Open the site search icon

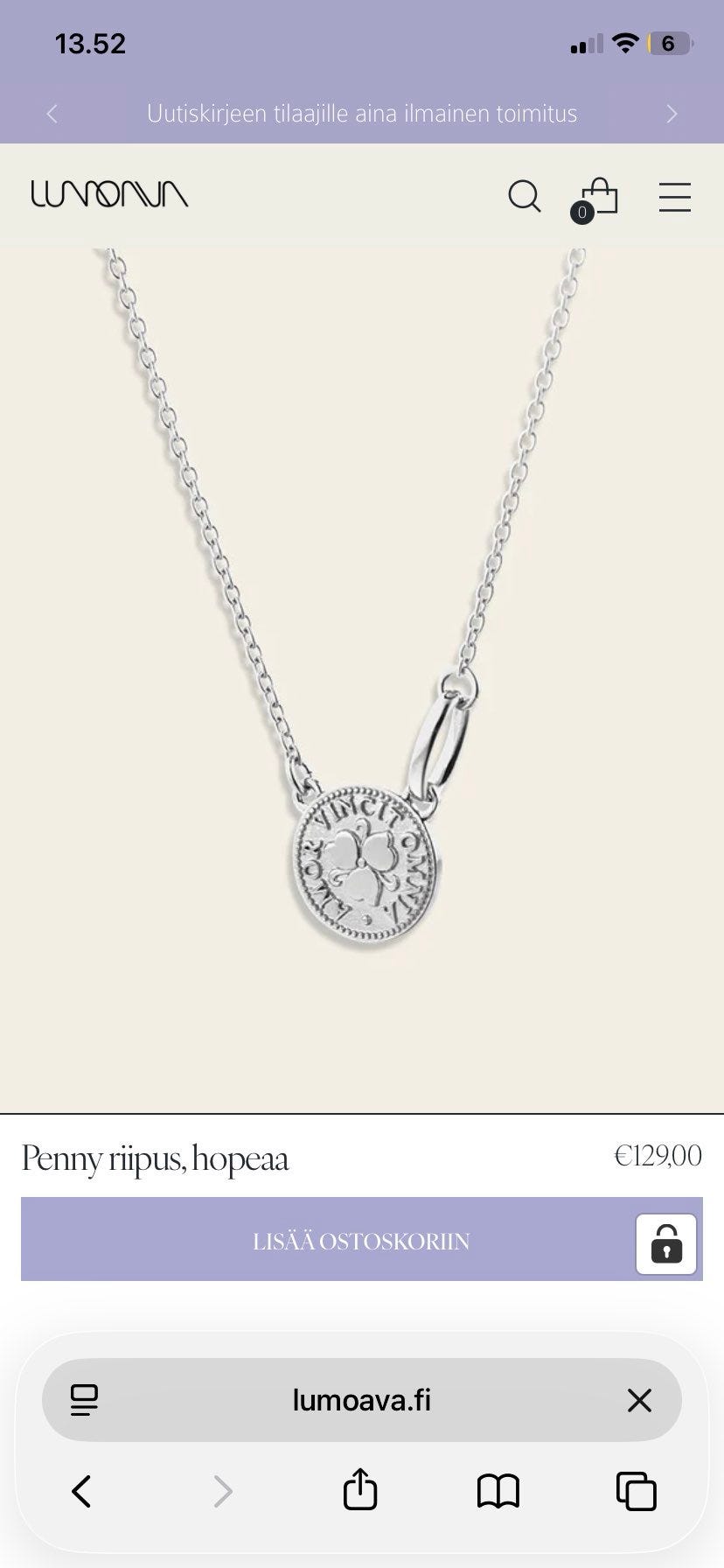[x=524, y=197]
